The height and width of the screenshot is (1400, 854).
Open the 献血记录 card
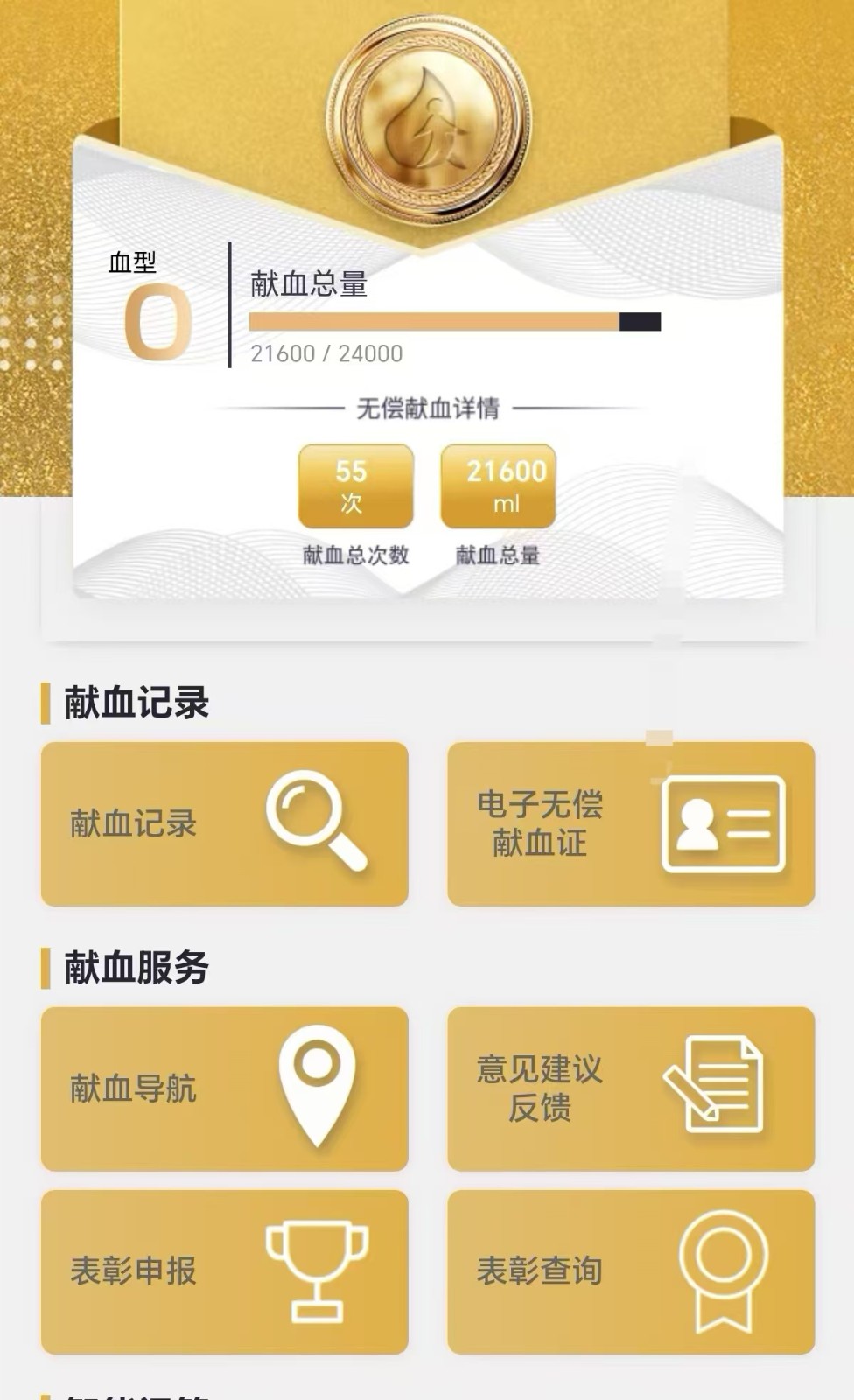tap(224, 823)
